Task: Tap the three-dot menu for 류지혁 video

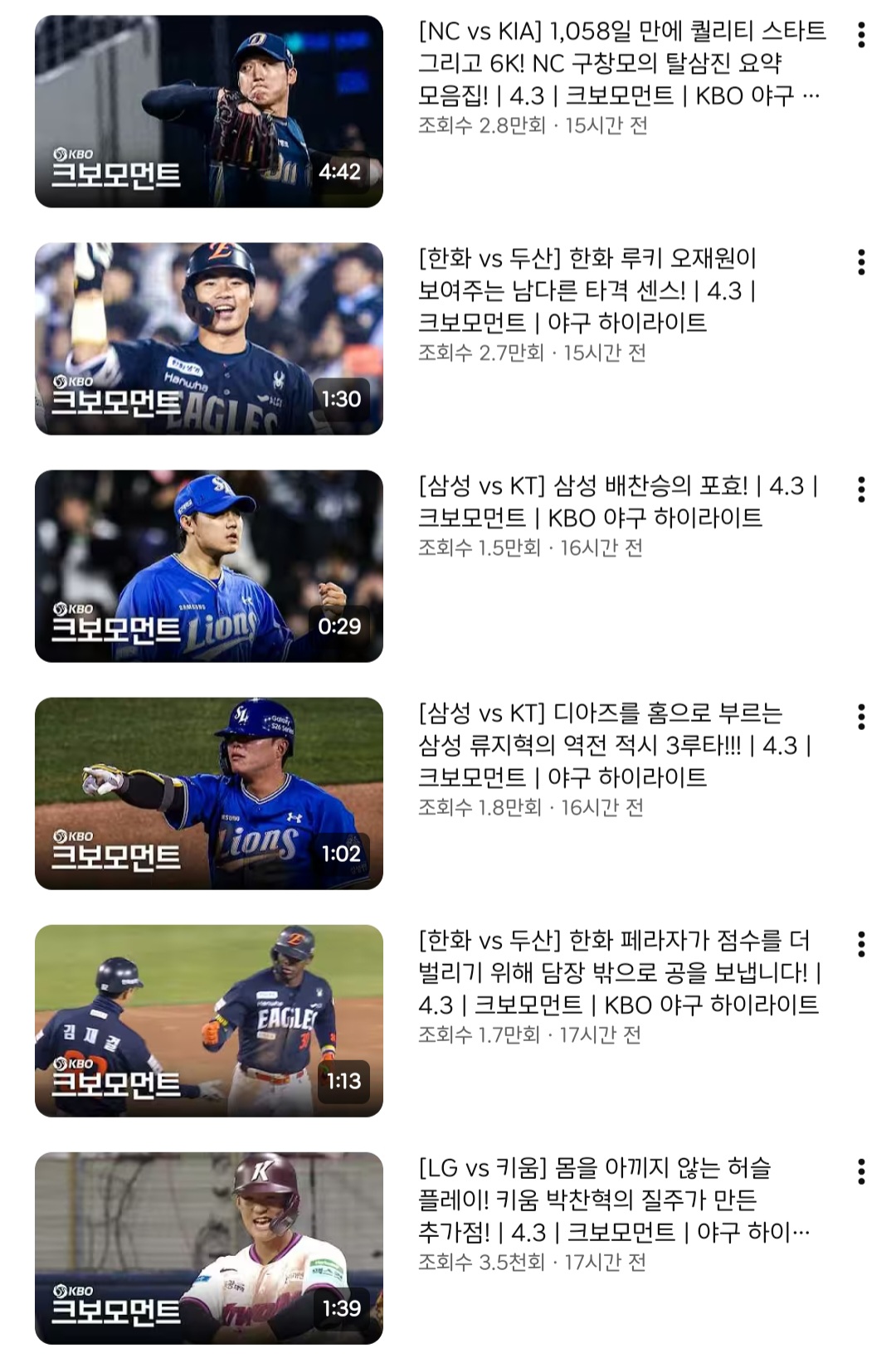Action: point(861,717)
